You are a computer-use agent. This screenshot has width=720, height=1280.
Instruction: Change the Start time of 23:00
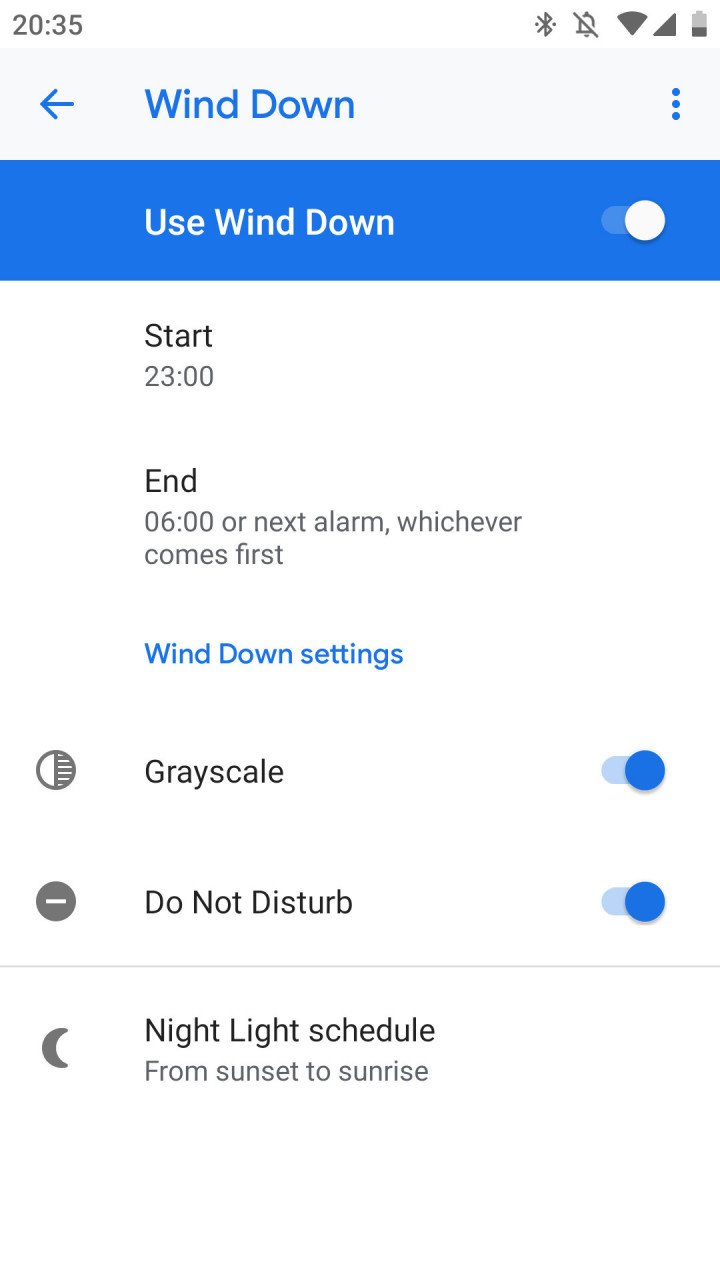coord(360,354)
